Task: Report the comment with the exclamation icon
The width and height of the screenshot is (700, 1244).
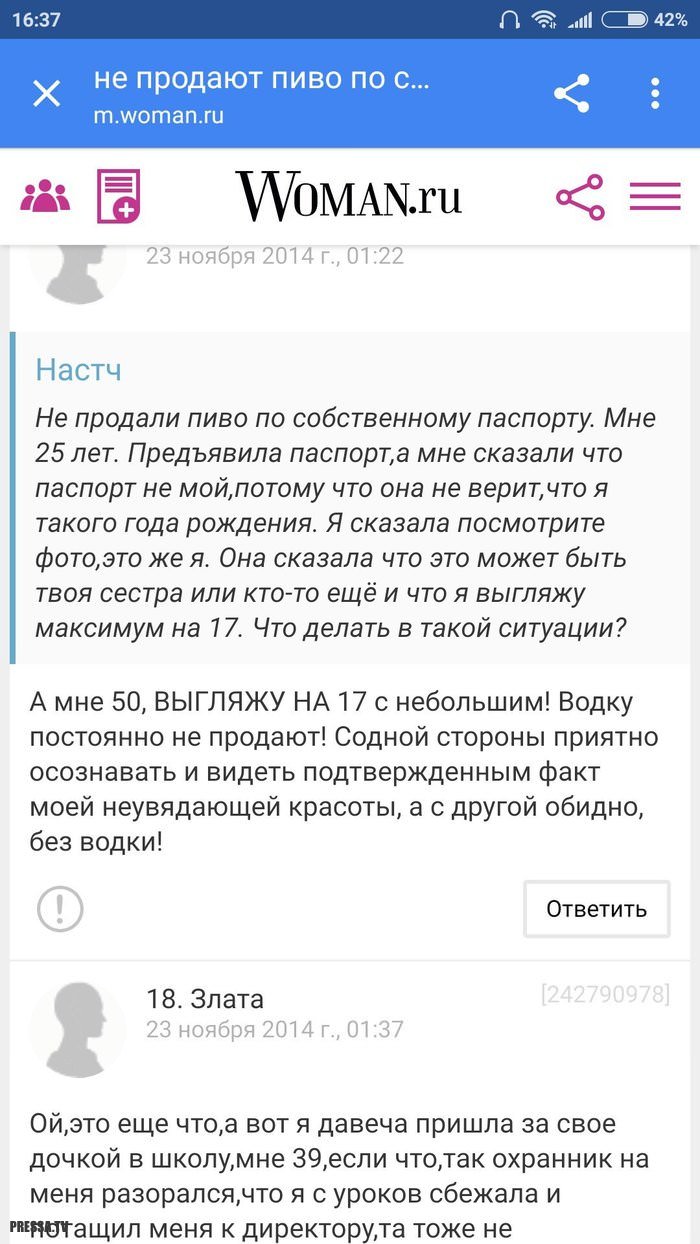Action: (60, 909)
